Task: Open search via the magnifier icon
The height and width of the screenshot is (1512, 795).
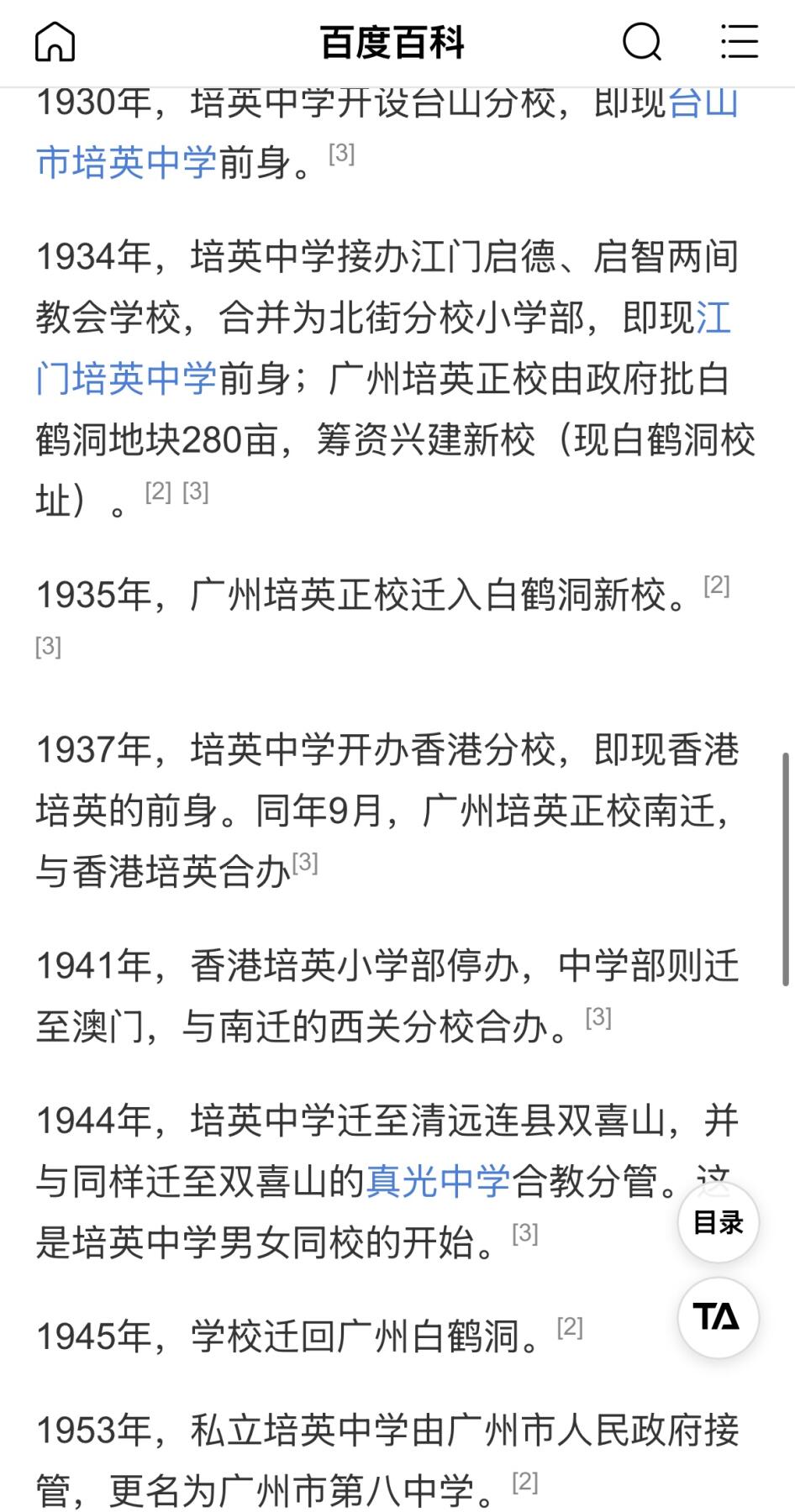Action: tap(641, 42)
